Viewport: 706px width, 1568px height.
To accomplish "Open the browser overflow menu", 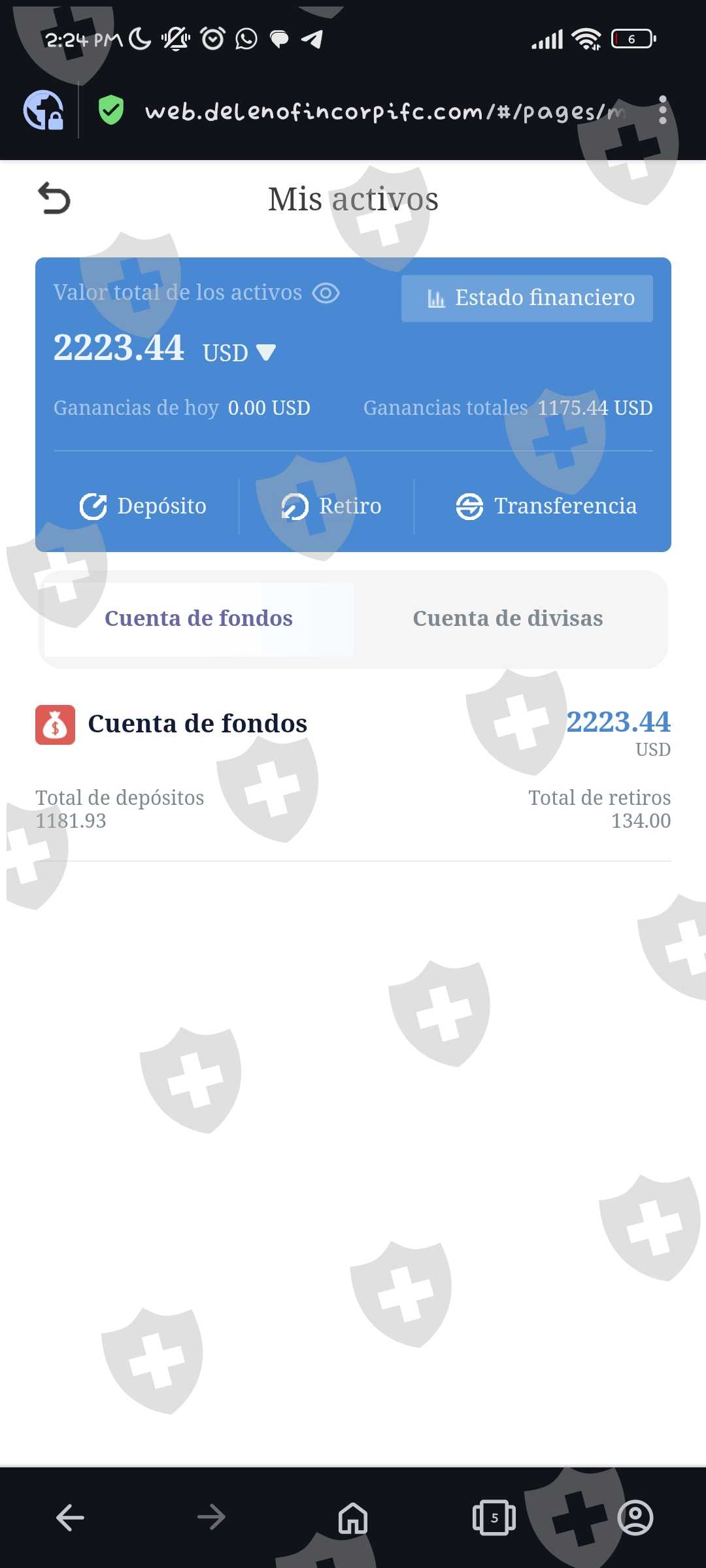I will (x=663, y=110).
